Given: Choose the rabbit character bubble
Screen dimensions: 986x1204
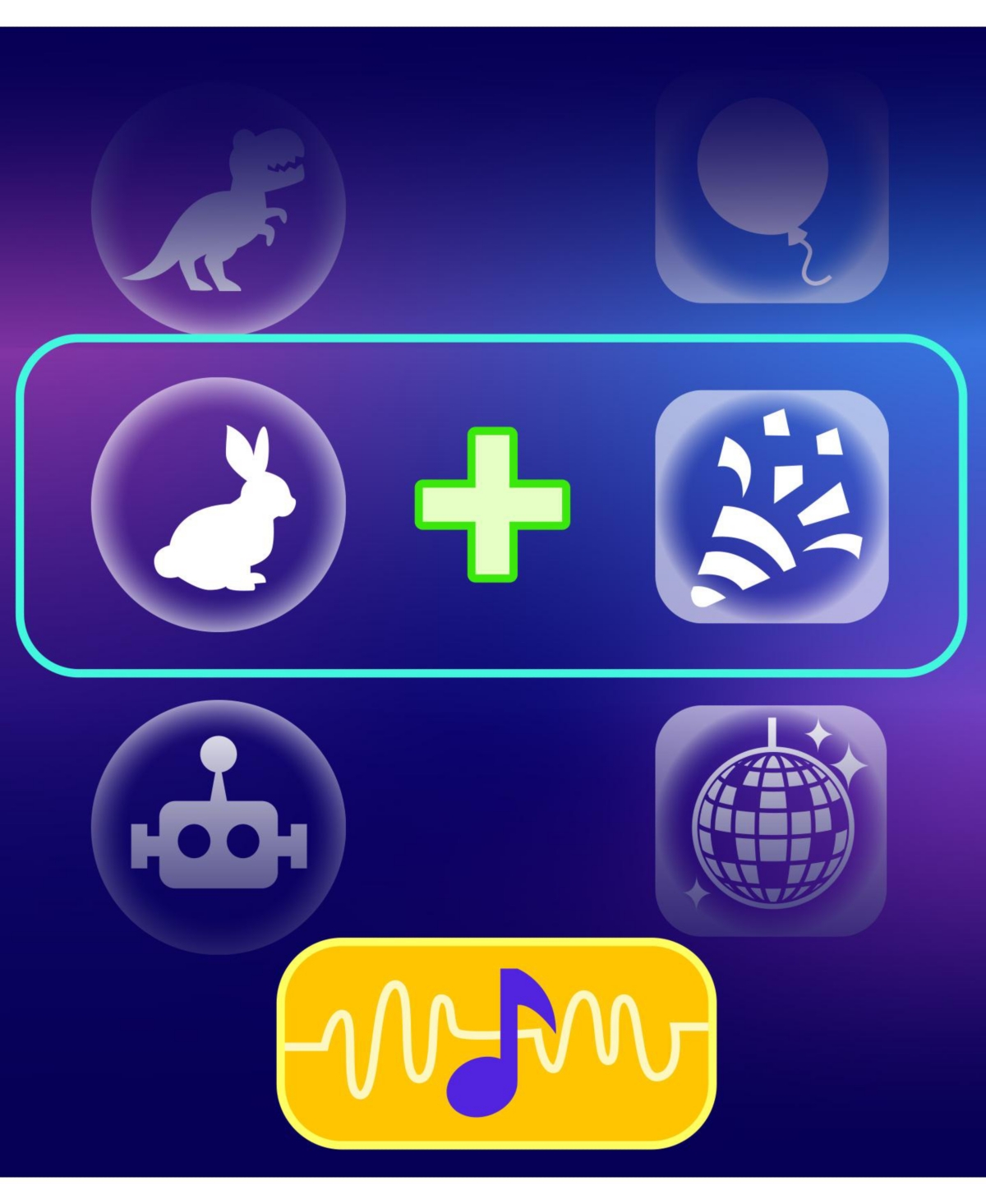Looking at the screenshot, I should [x=219, y=505].
